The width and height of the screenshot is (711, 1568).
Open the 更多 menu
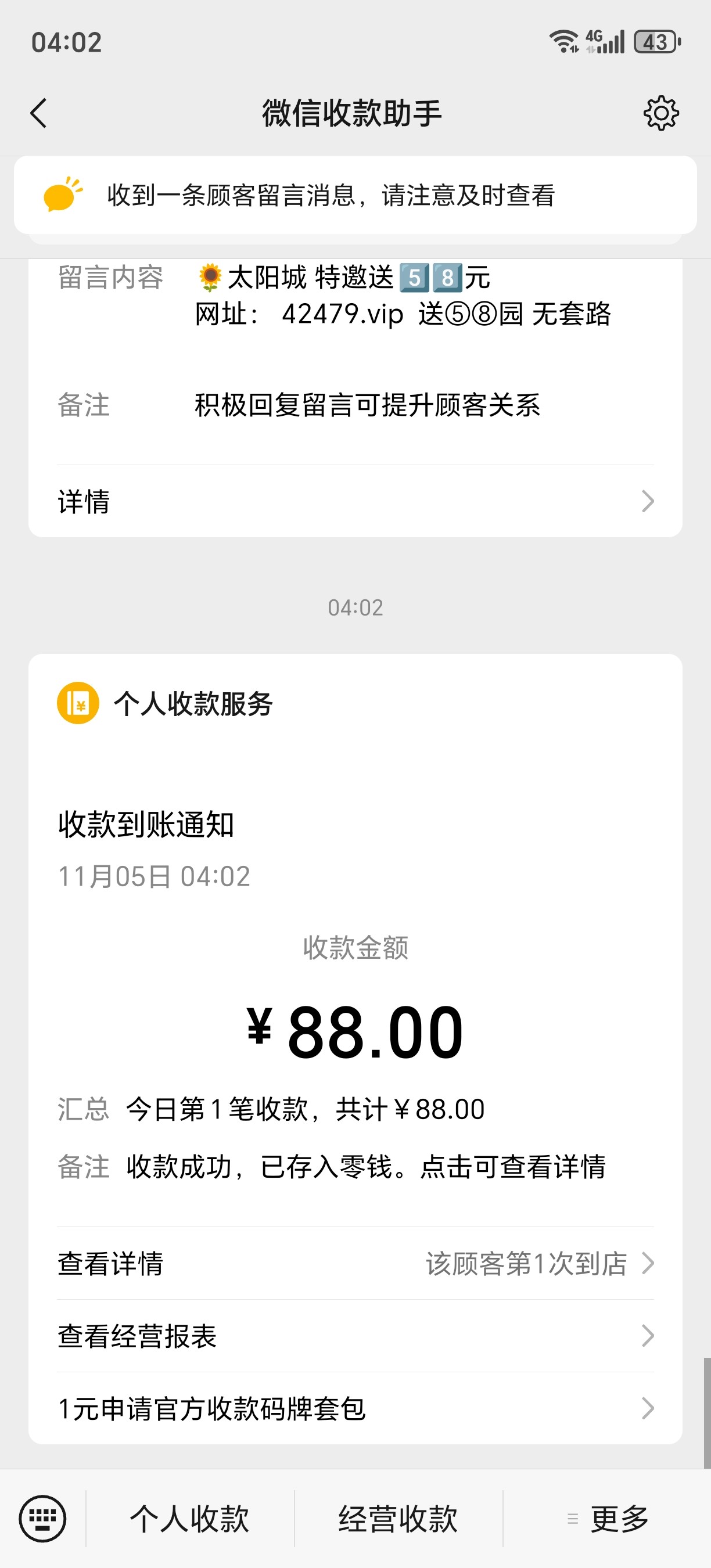point(609,1519)
